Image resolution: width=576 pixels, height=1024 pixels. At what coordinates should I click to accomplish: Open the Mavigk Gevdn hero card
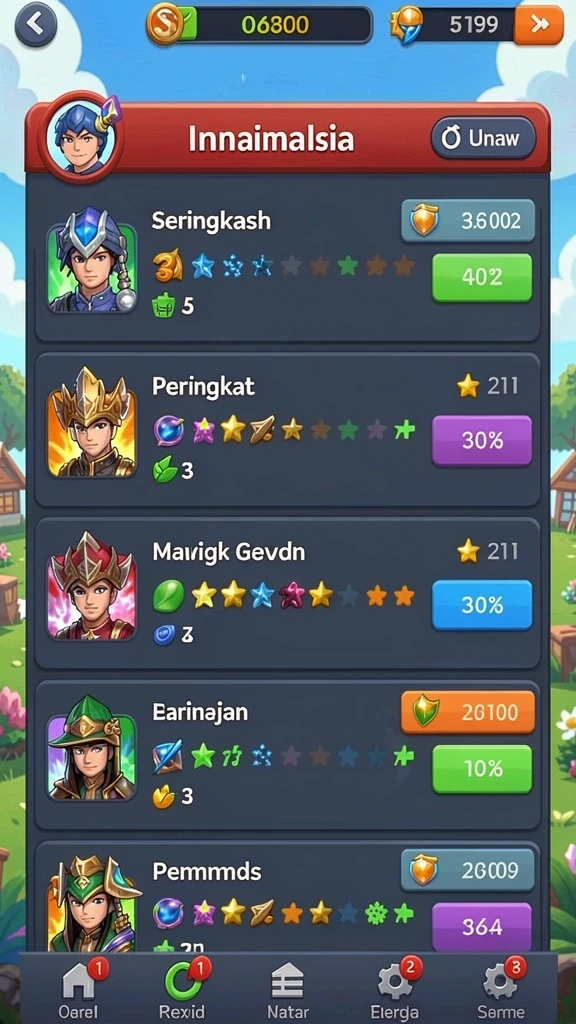point(287,594)
